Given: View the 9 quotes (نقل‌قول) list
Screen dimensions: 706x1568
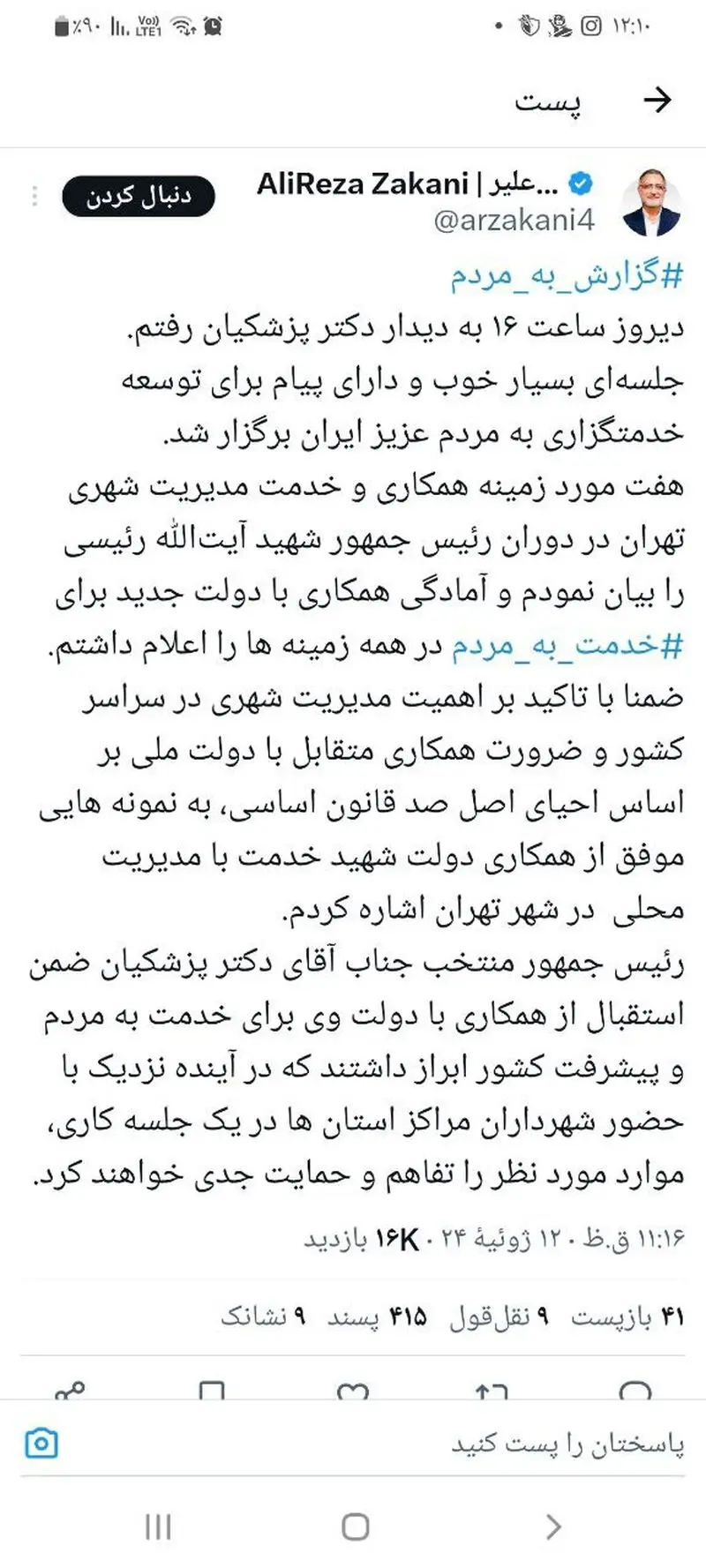Looking at the screenshot, I should point(499,1317).
